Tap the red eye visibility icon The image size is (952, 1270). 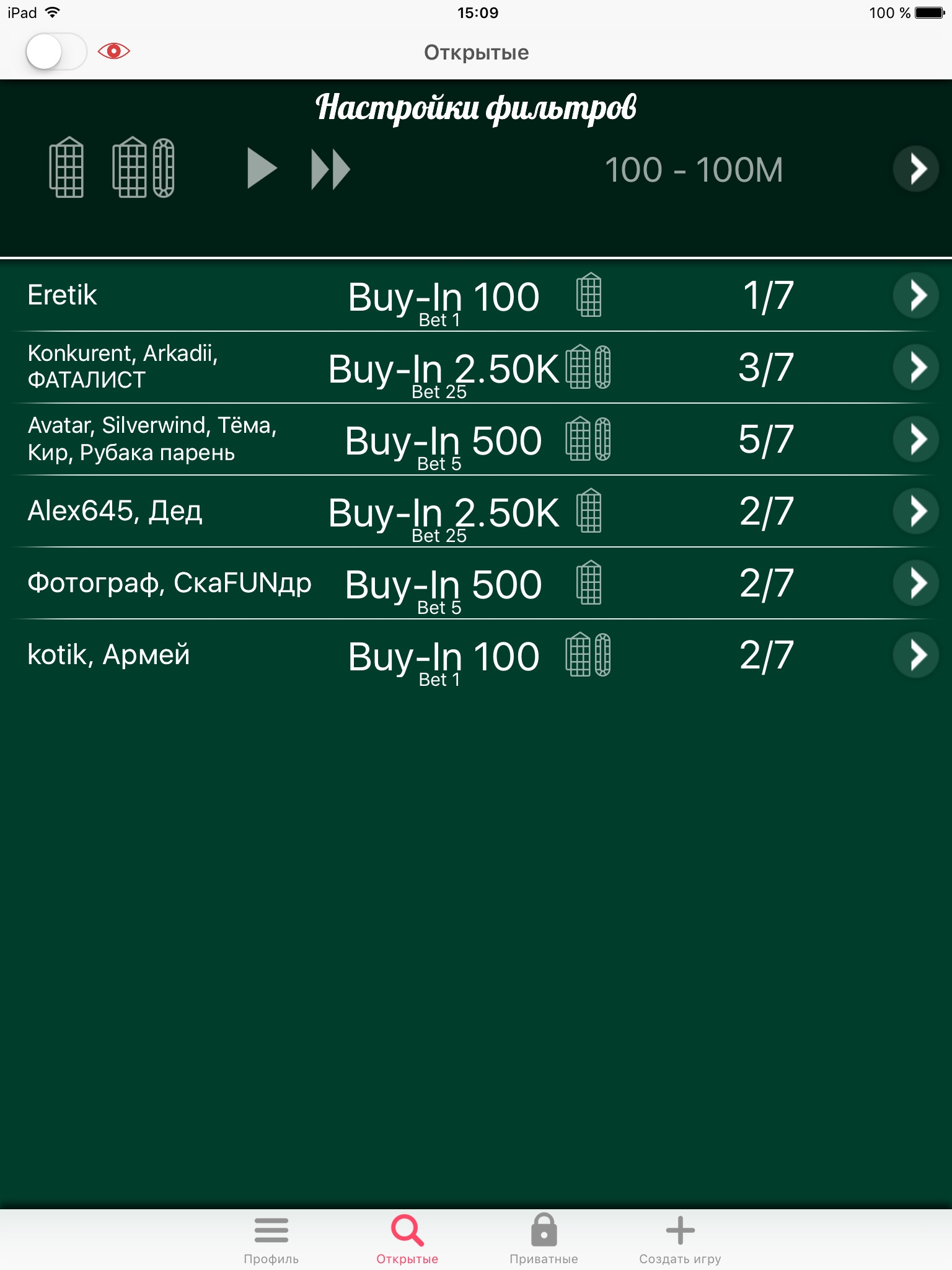point(114,51)
